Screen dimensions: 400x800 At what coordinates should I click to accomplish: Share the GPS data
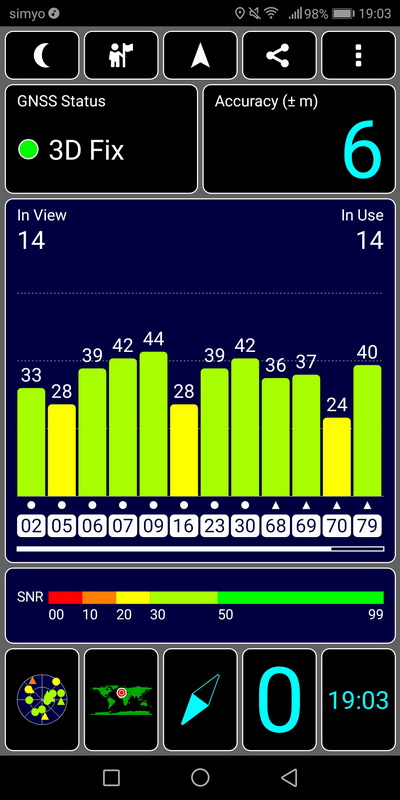tap(279, 55)
